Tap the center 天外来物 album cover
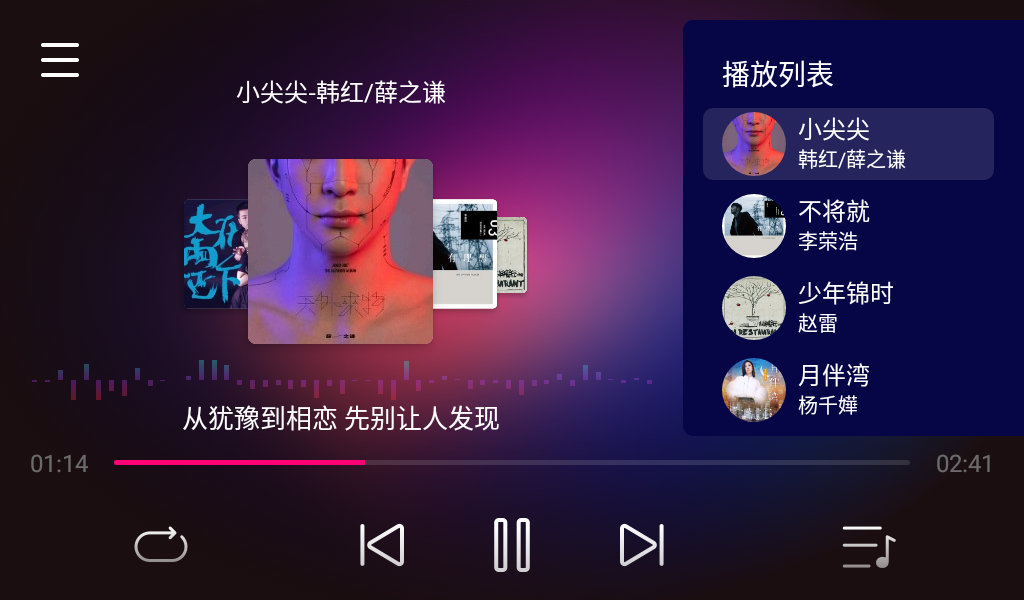The width and height of the screenshot is (1024, 600). pyautogui.click(x=340, y=251)
